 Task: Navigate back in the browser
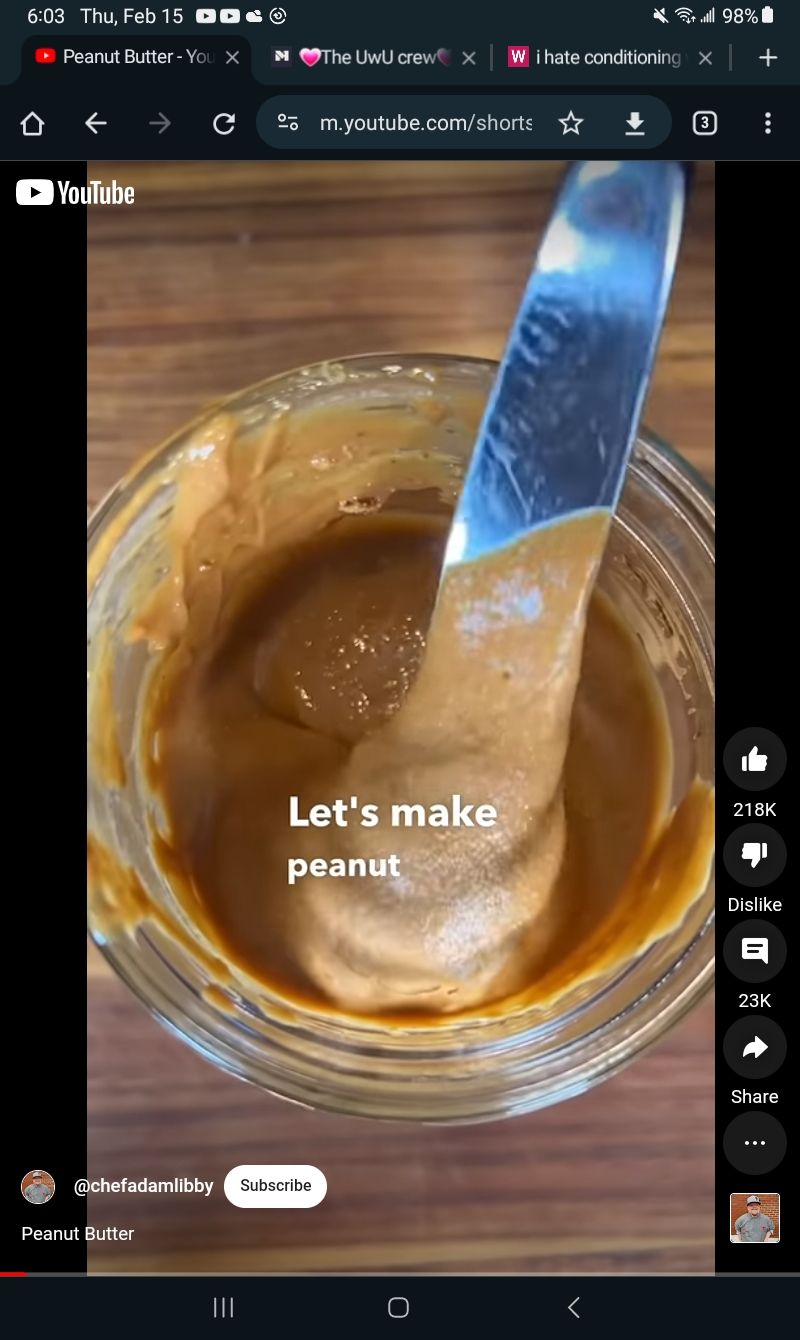pyautogui.click(x=96, y=123)
